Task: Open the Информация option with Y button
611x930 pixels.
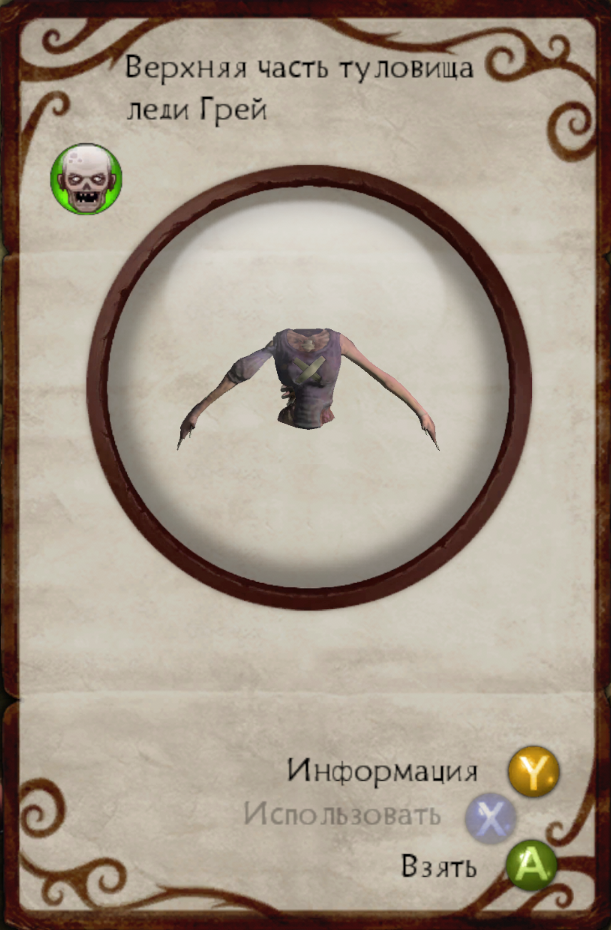Action: 533,771
